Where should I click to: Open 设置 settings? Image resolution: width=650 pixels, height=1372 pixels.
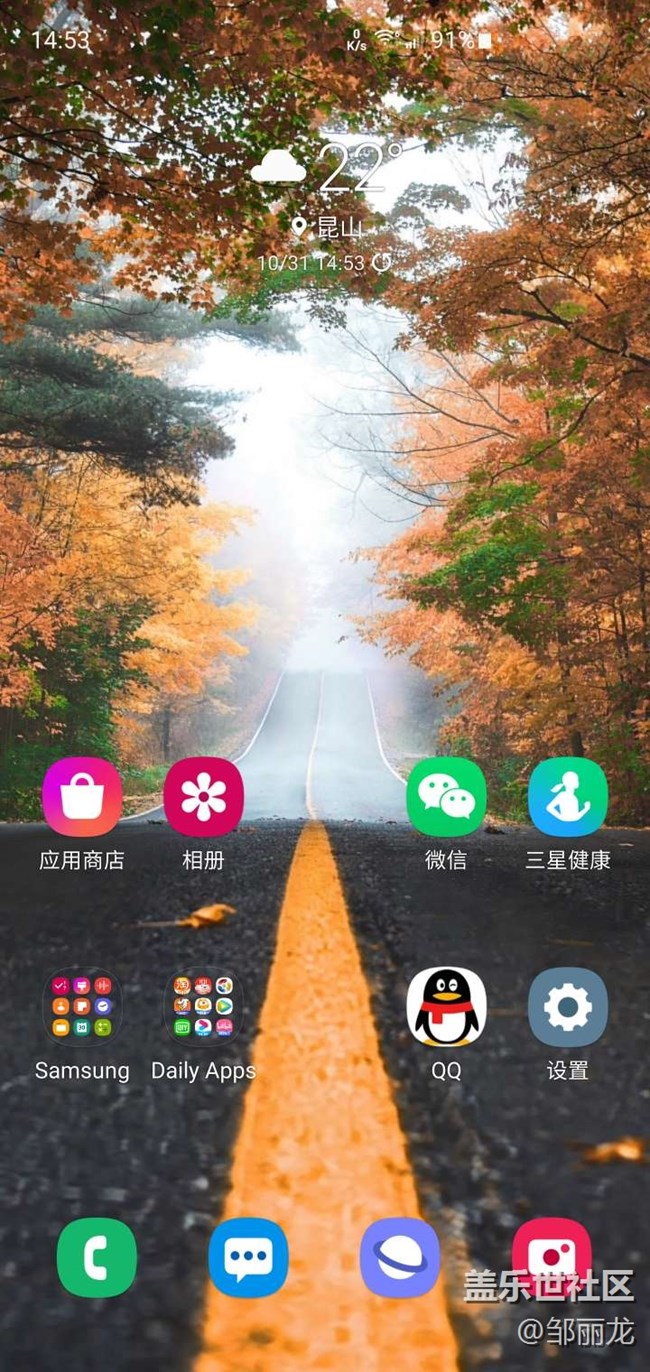pyautogui.click(x=568, y=1007)
